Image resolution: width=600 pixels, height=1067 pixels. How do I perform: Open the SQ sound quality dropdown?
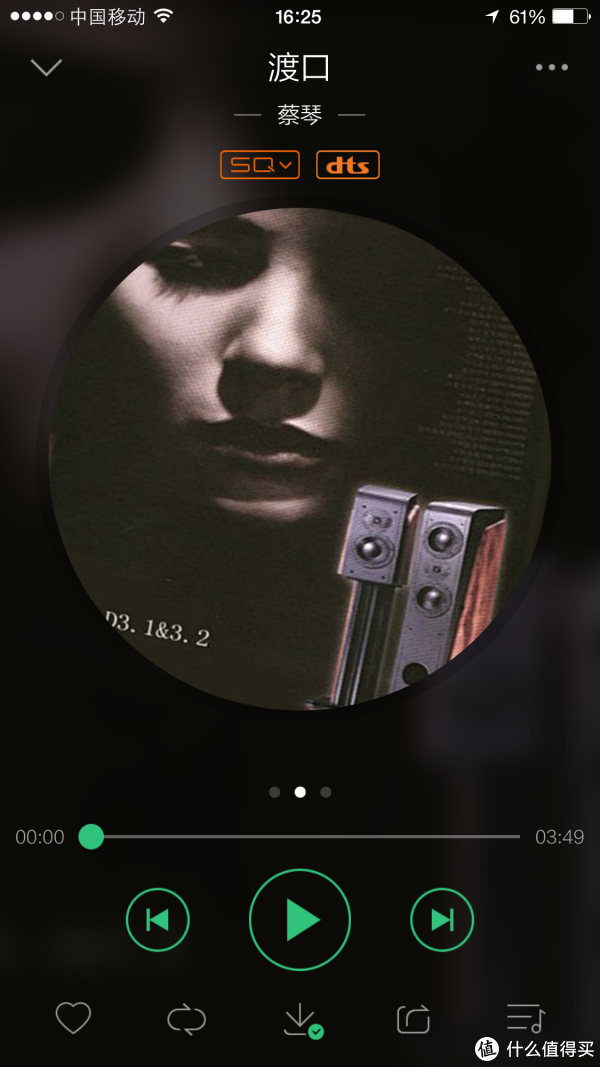260,165
